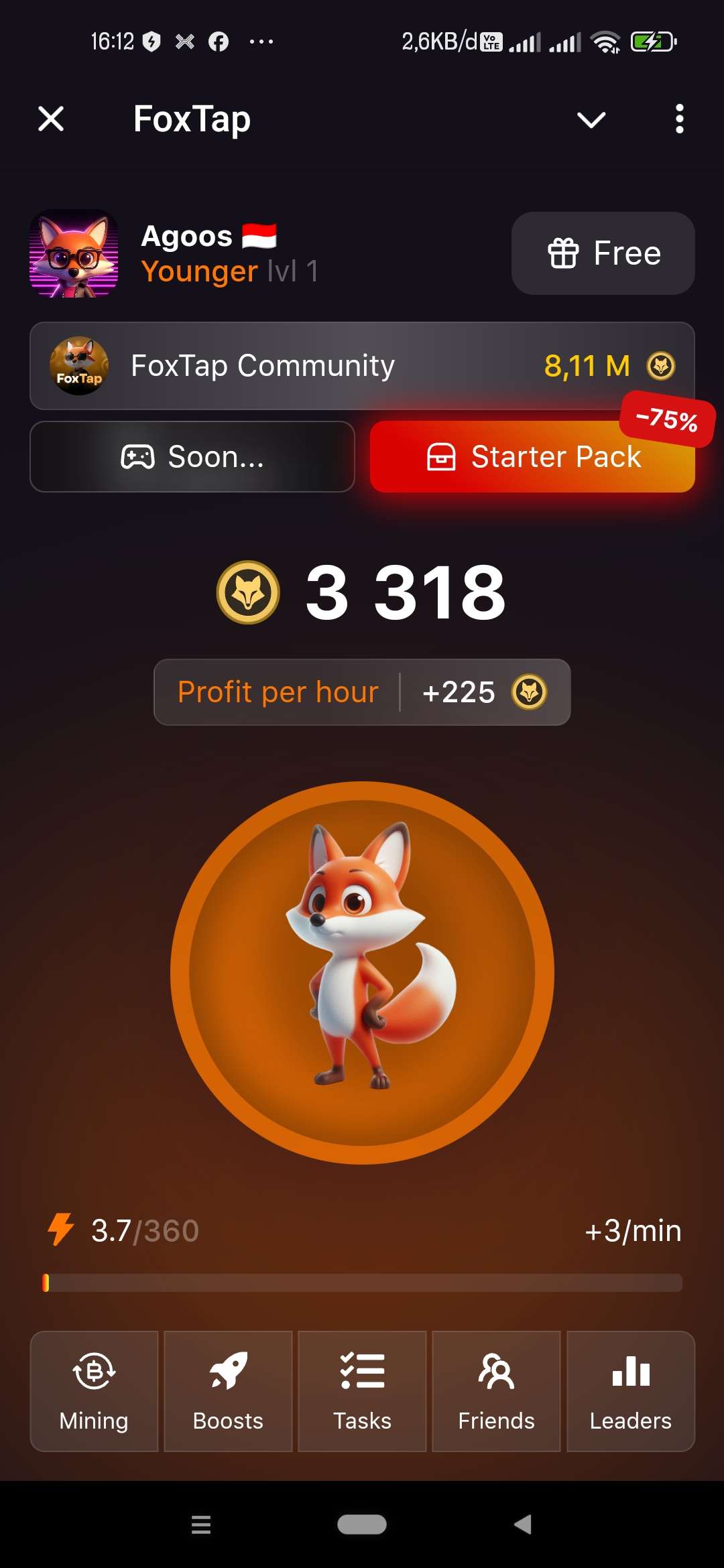Claim the Free gift button
The width and height of the screenshot is (724, 1568).
point(603,253)
